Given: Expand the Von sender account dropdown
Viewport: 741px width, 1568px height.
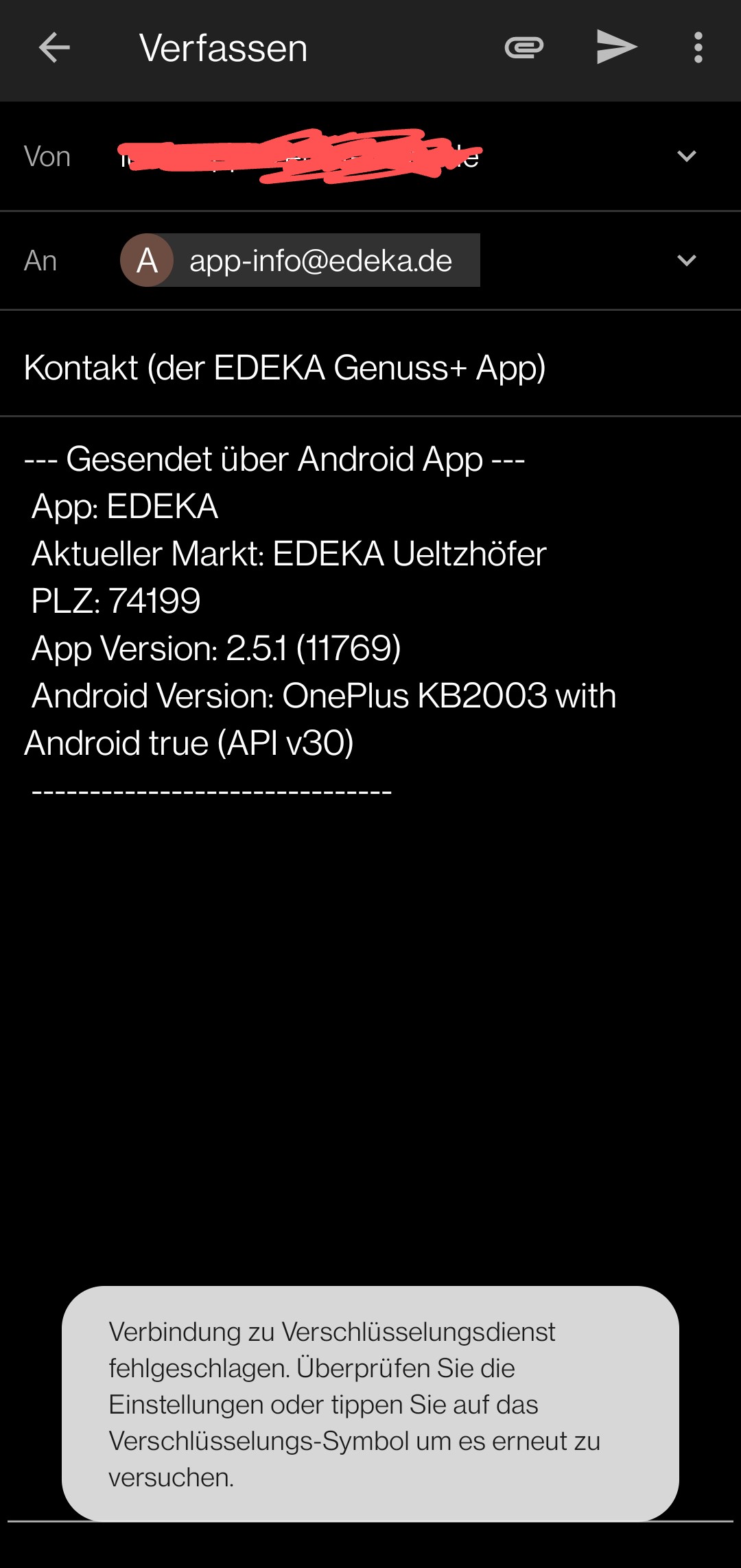Looking at the screenshot, I should tap(686, 156).
